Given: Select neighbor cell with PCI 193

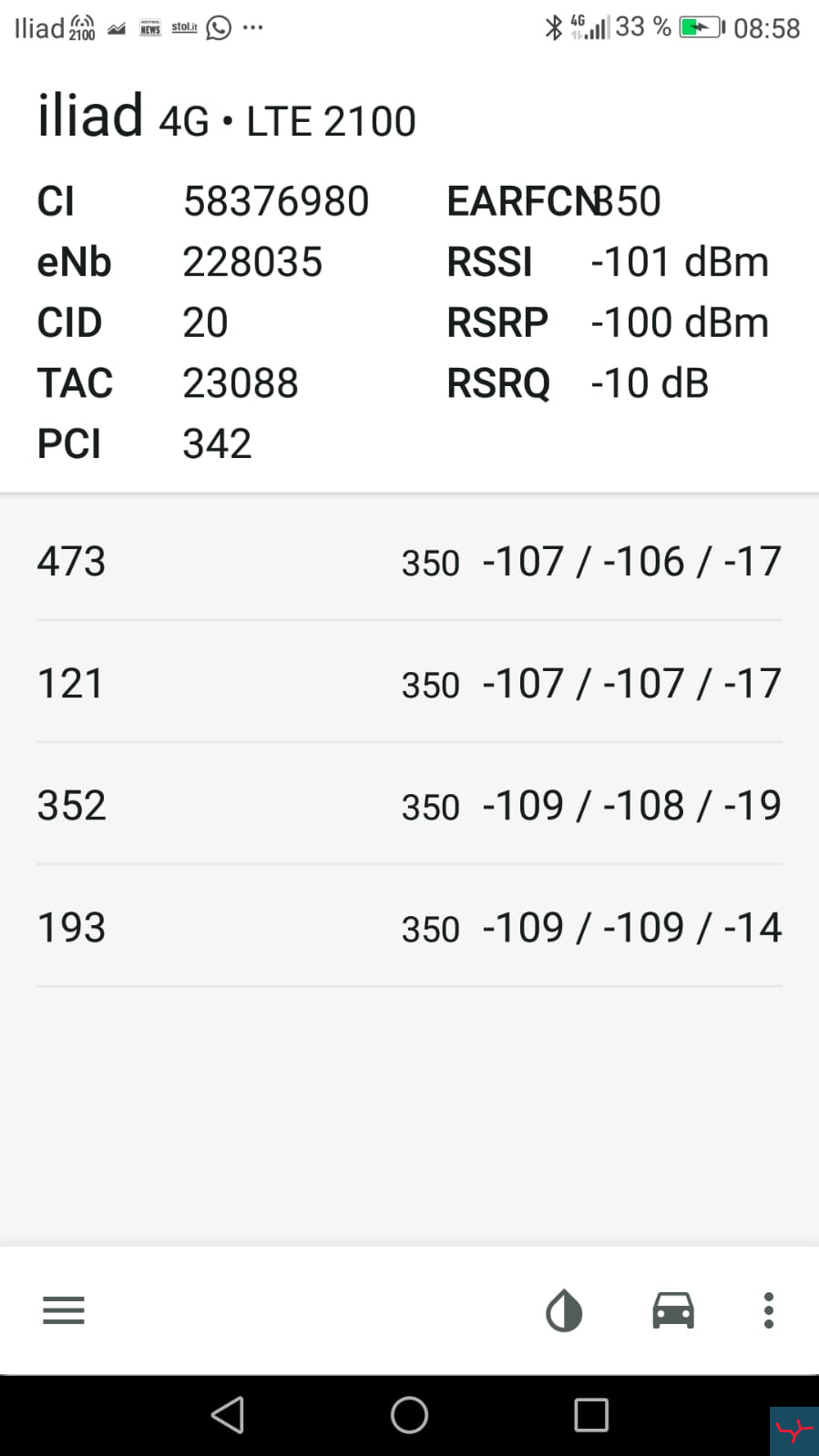Looking at the screenshot, I should 409,927.
